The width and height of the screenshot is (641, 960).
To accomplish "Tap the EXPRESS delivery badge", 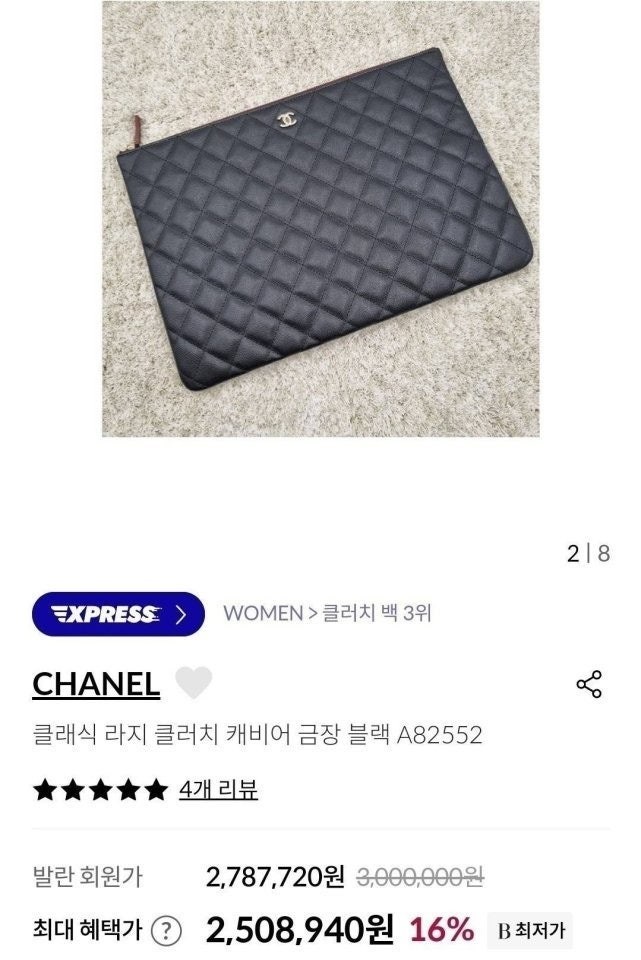I will (118, 614).
